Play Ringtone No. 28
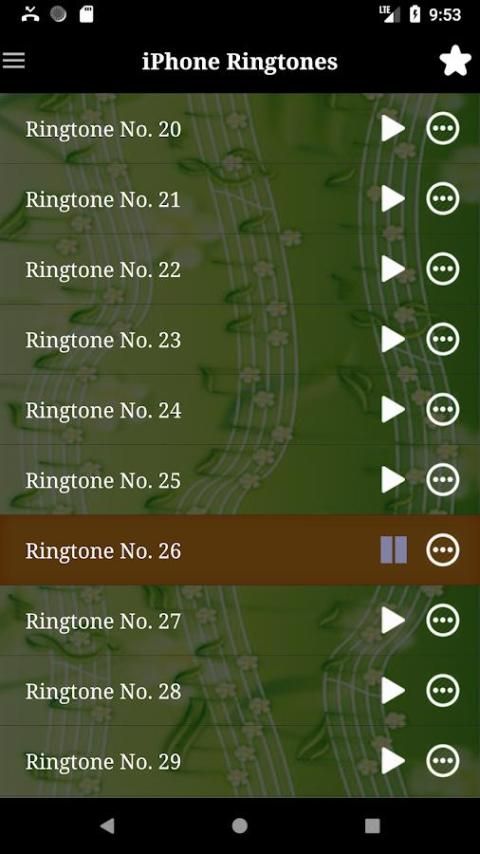The height and width of the screenshot is (854, 480). click(393, 691)
